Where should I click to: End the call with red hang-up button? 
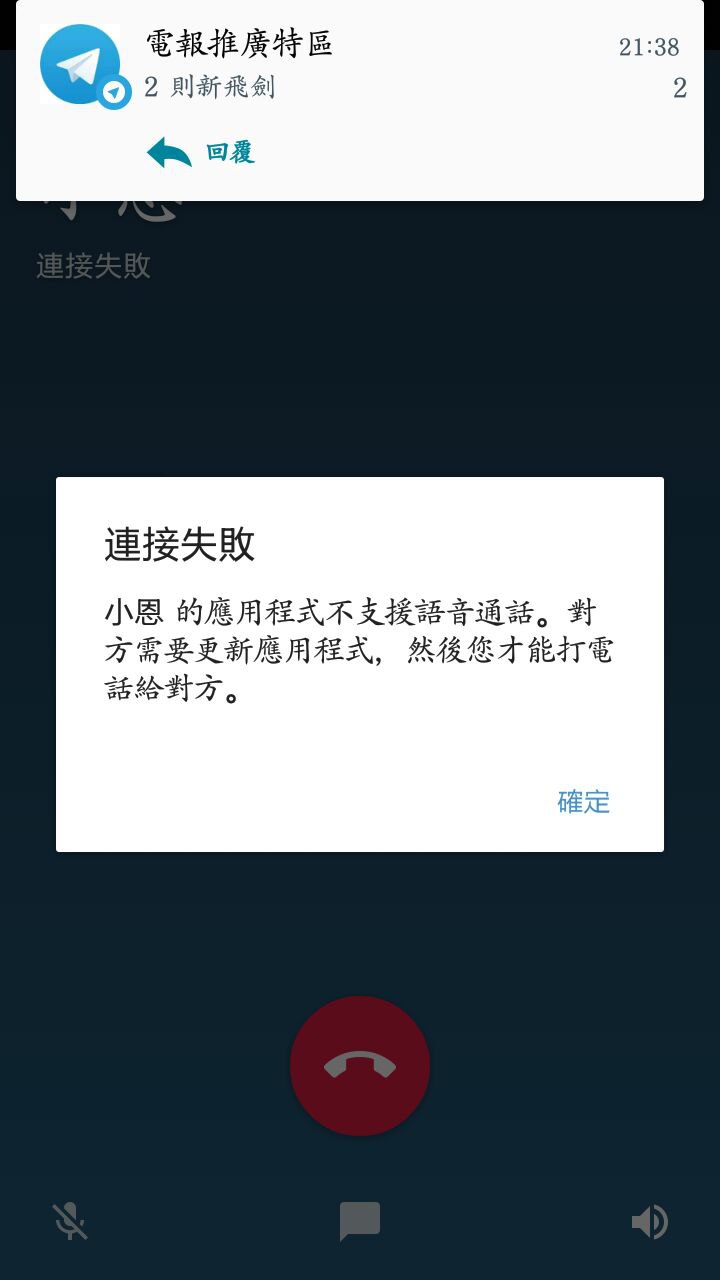(360, 1066)
